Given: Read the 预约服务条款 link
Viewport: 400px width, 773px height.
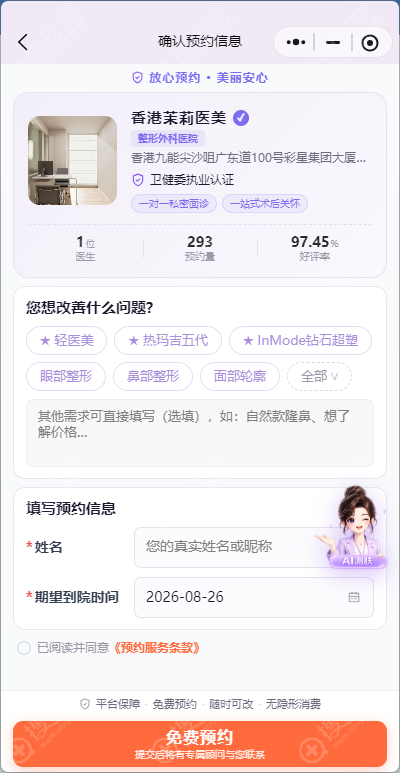Looking at the screenshot, I should [x=156, y=648].
